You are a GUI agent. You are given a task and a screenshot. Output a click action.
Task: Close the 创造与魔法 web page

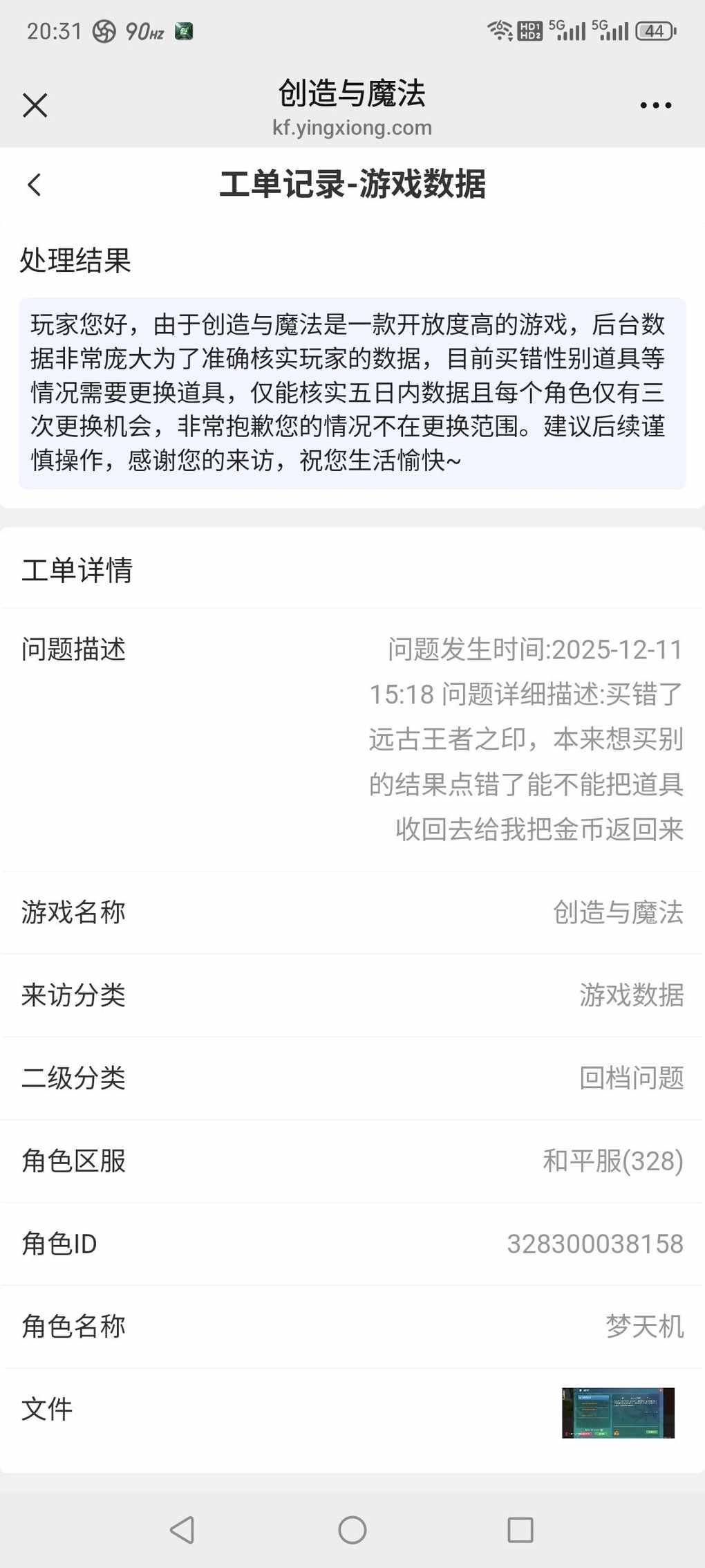(x=35, y=106)
